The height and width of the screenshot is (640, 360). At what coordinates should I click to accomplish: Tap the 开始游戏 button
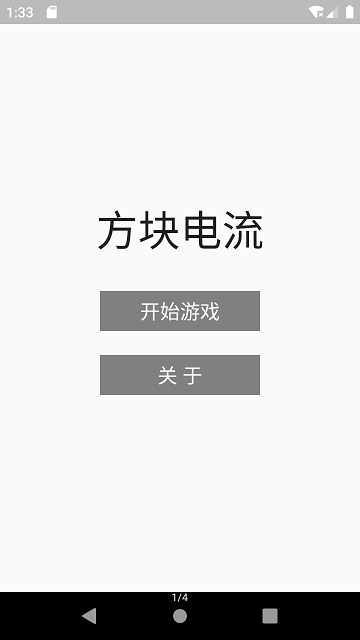[180, 311]
